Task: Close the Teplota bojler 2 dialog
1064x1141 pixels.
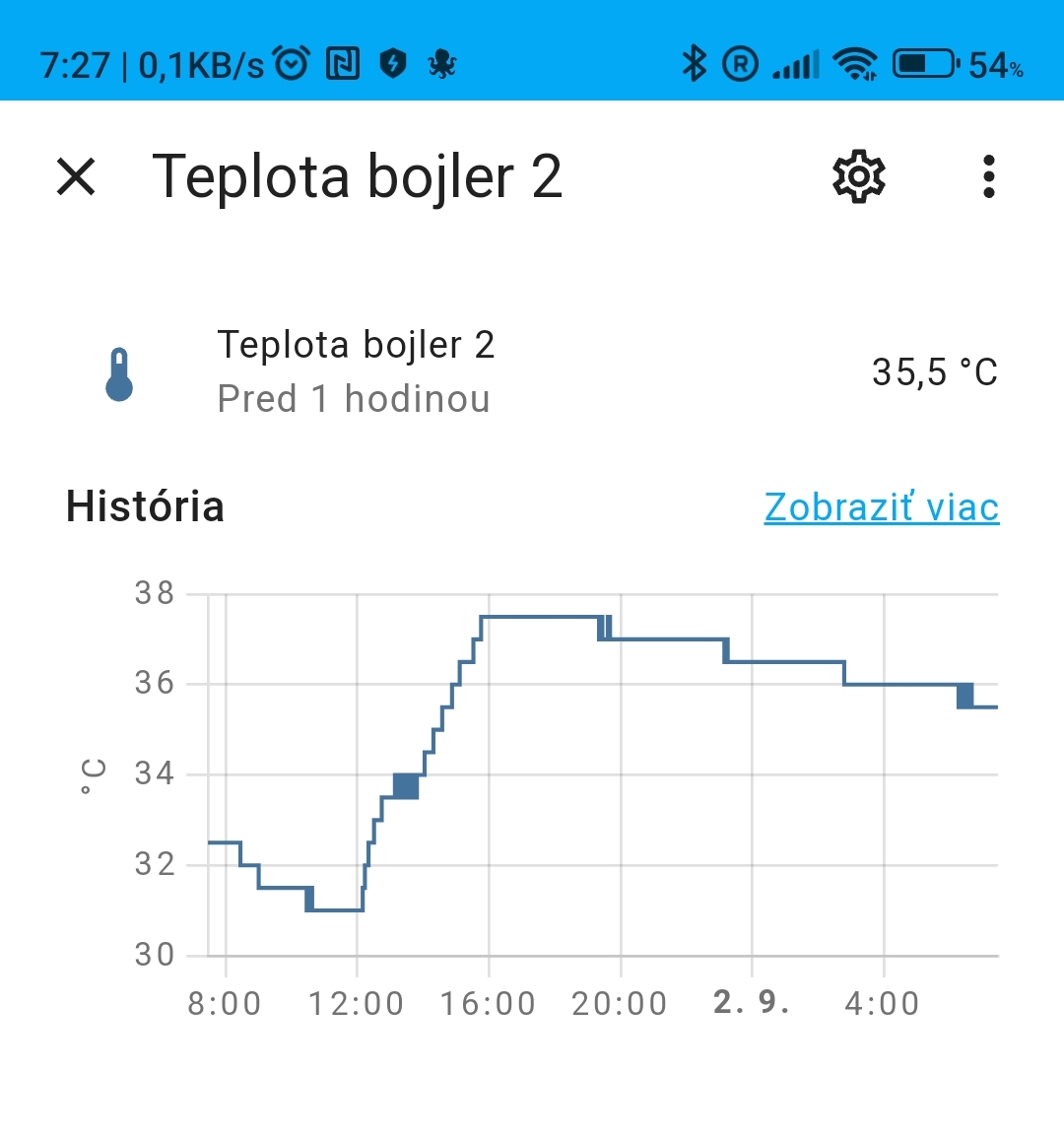Action: click(76, 177)
